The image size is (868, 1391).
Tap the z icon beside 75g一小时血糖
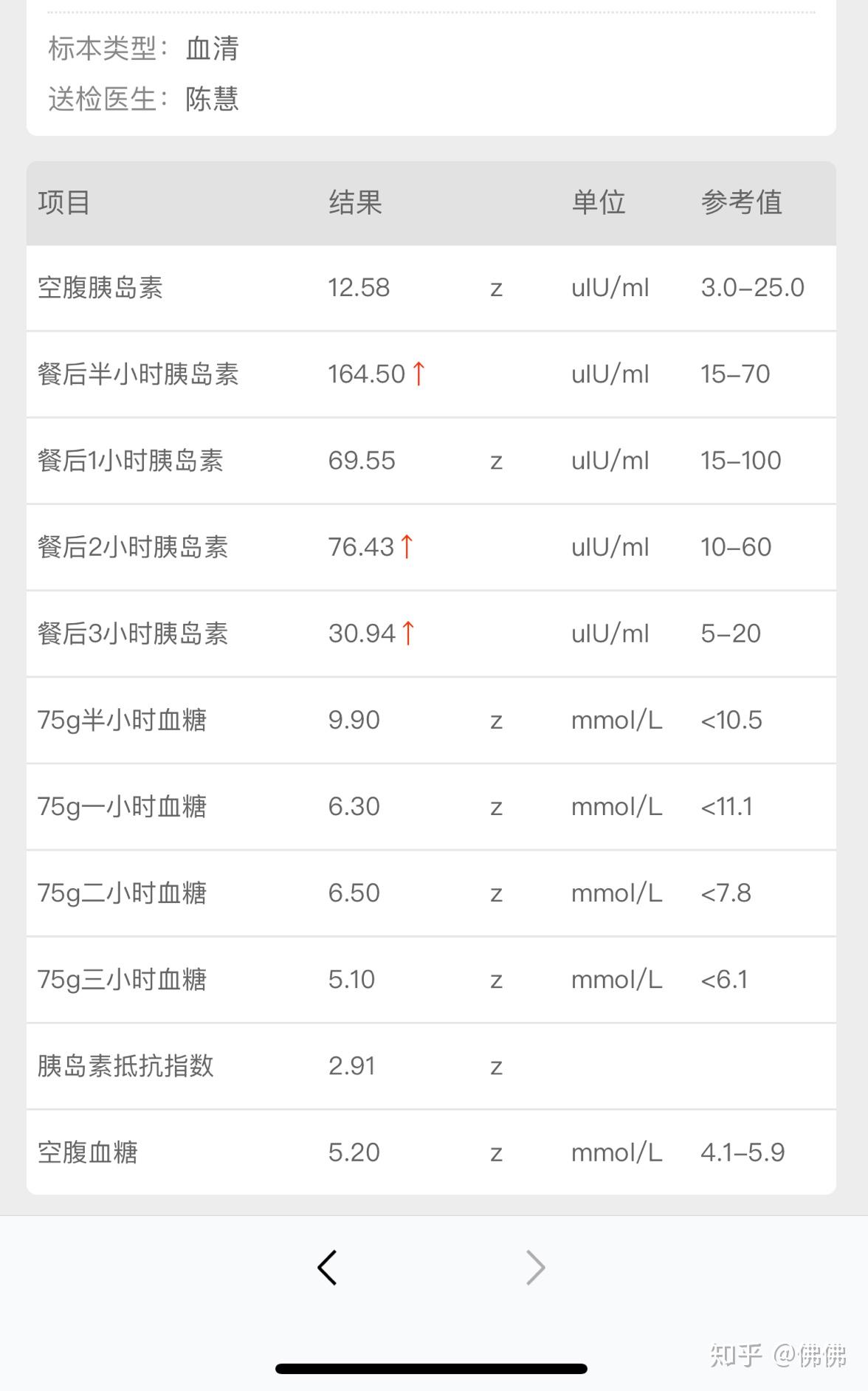(x=497, y=807)
